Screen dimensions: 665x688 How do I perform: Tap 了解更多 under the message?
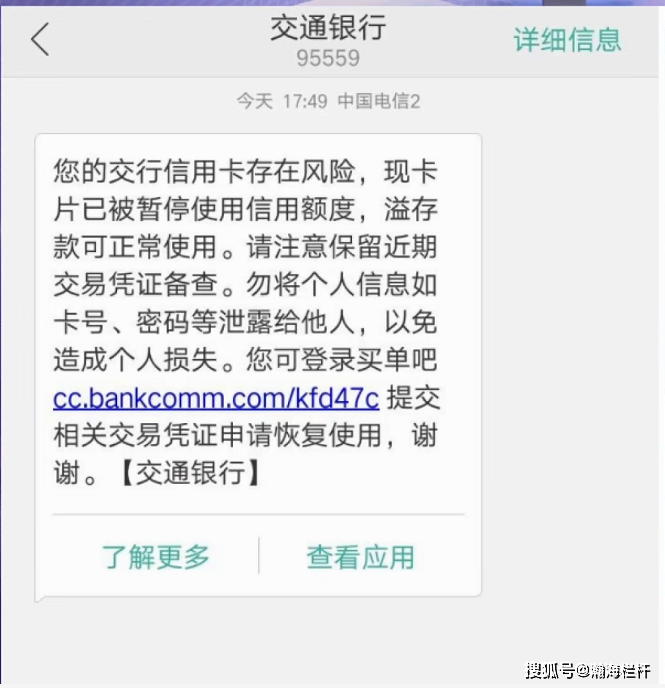pyautogui.click(x=156, y=557)
